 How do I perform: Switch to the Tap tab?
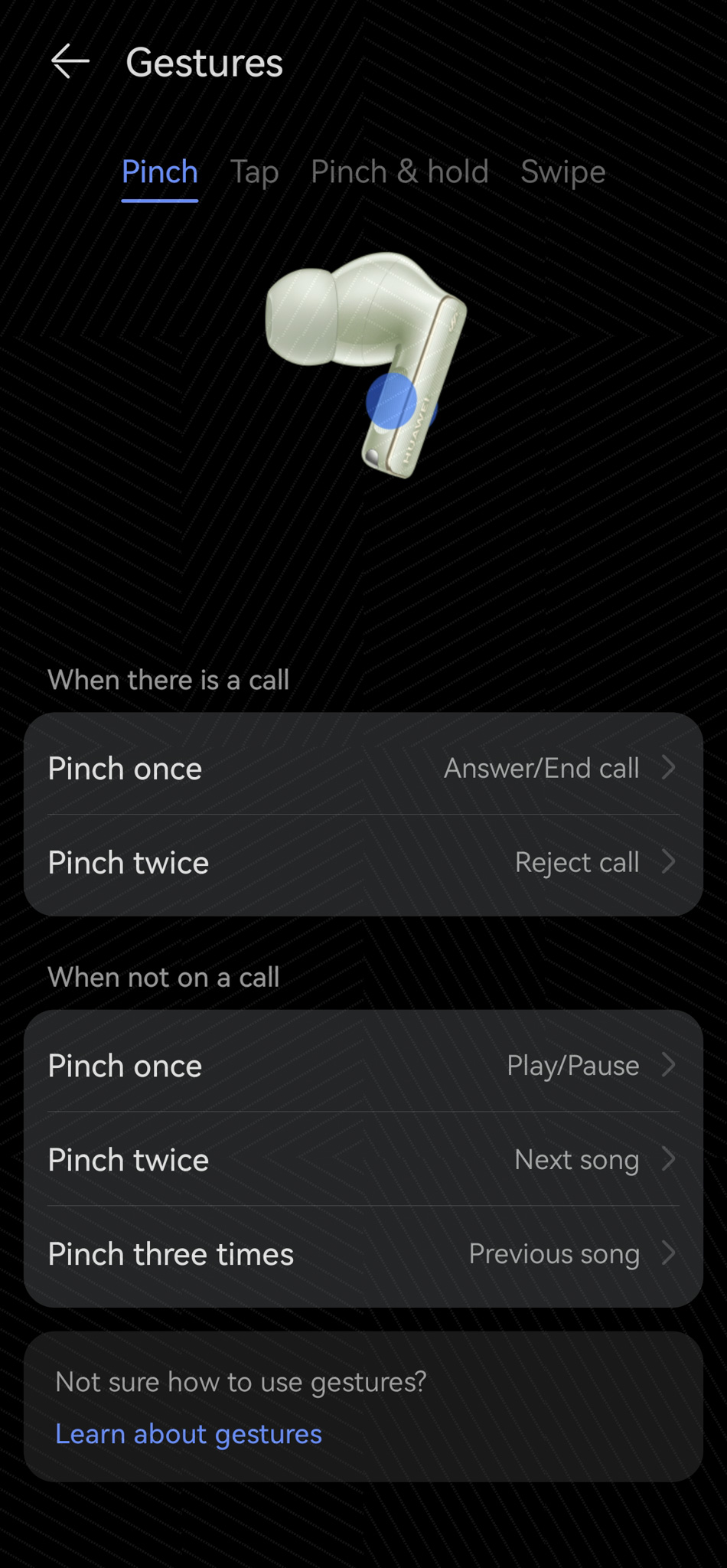[254, 172]
